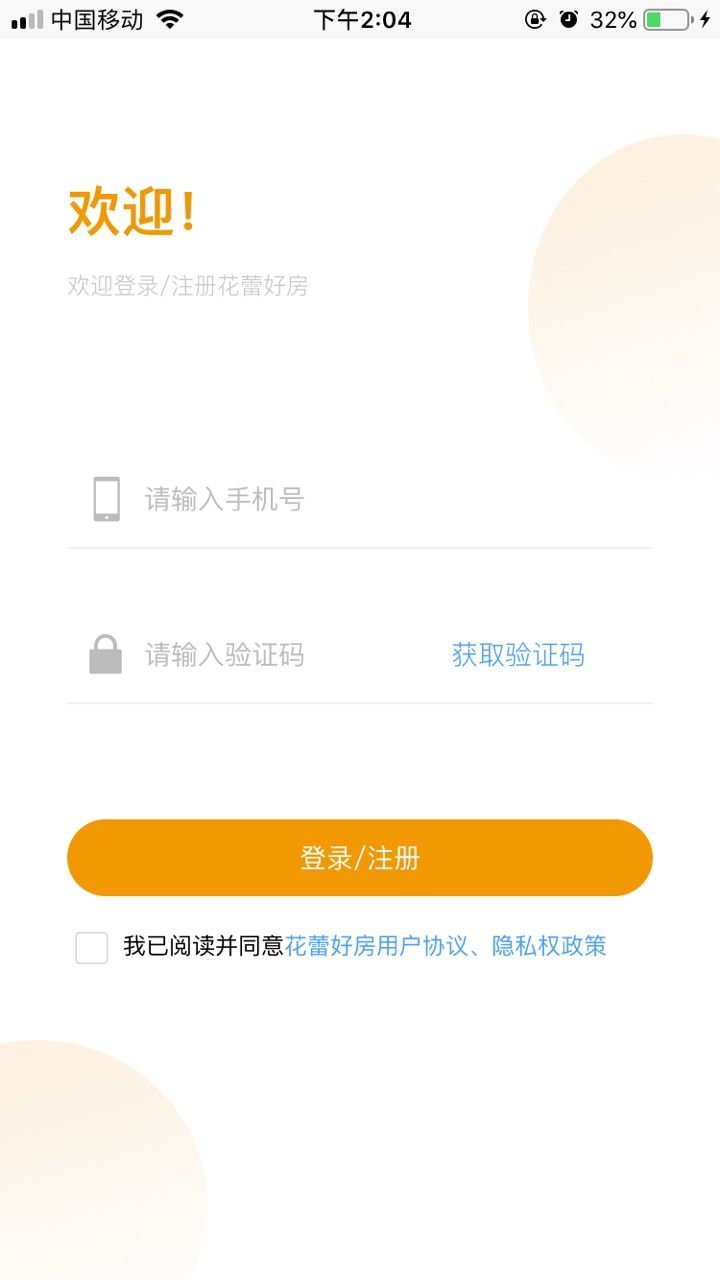720x1280 pixels.
Task: Open 花蕾好房用户协议 link
Action: click(377, 946)
